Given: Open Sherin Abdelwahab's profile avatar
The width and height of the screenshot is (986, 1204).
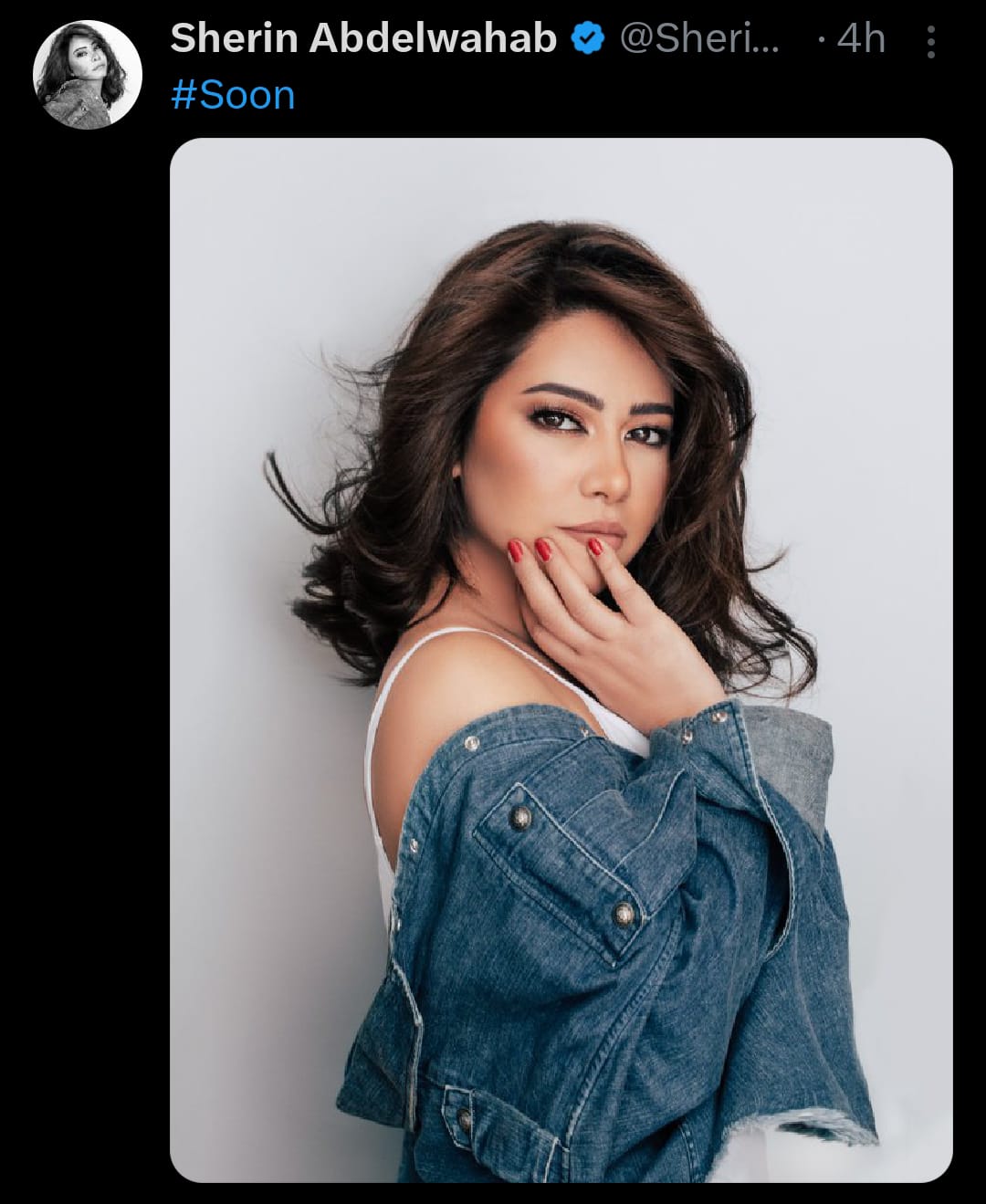Looking at the screenshot, I should (x=88, y=74).
